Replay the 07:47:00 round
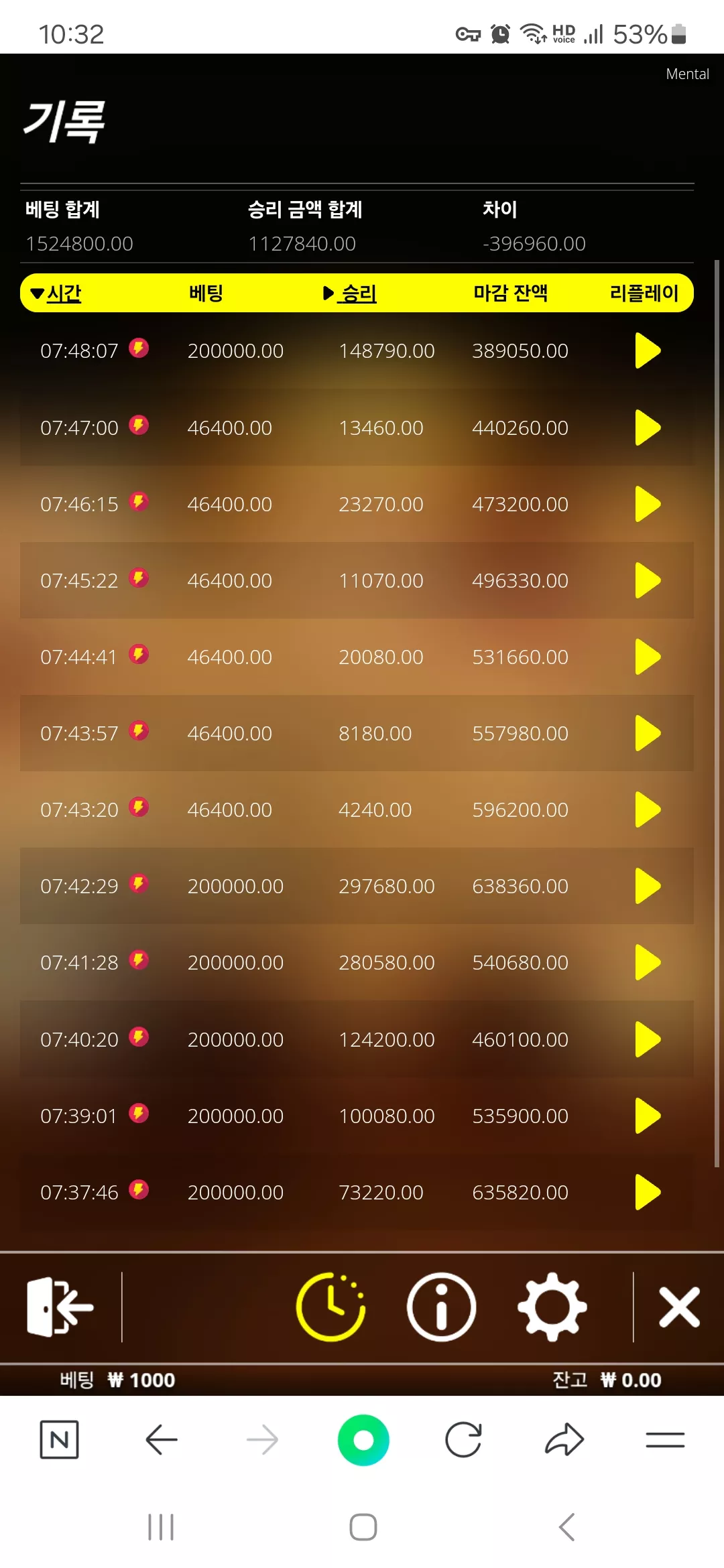The width and height of the screenshot is (724, 1568). 648,428
